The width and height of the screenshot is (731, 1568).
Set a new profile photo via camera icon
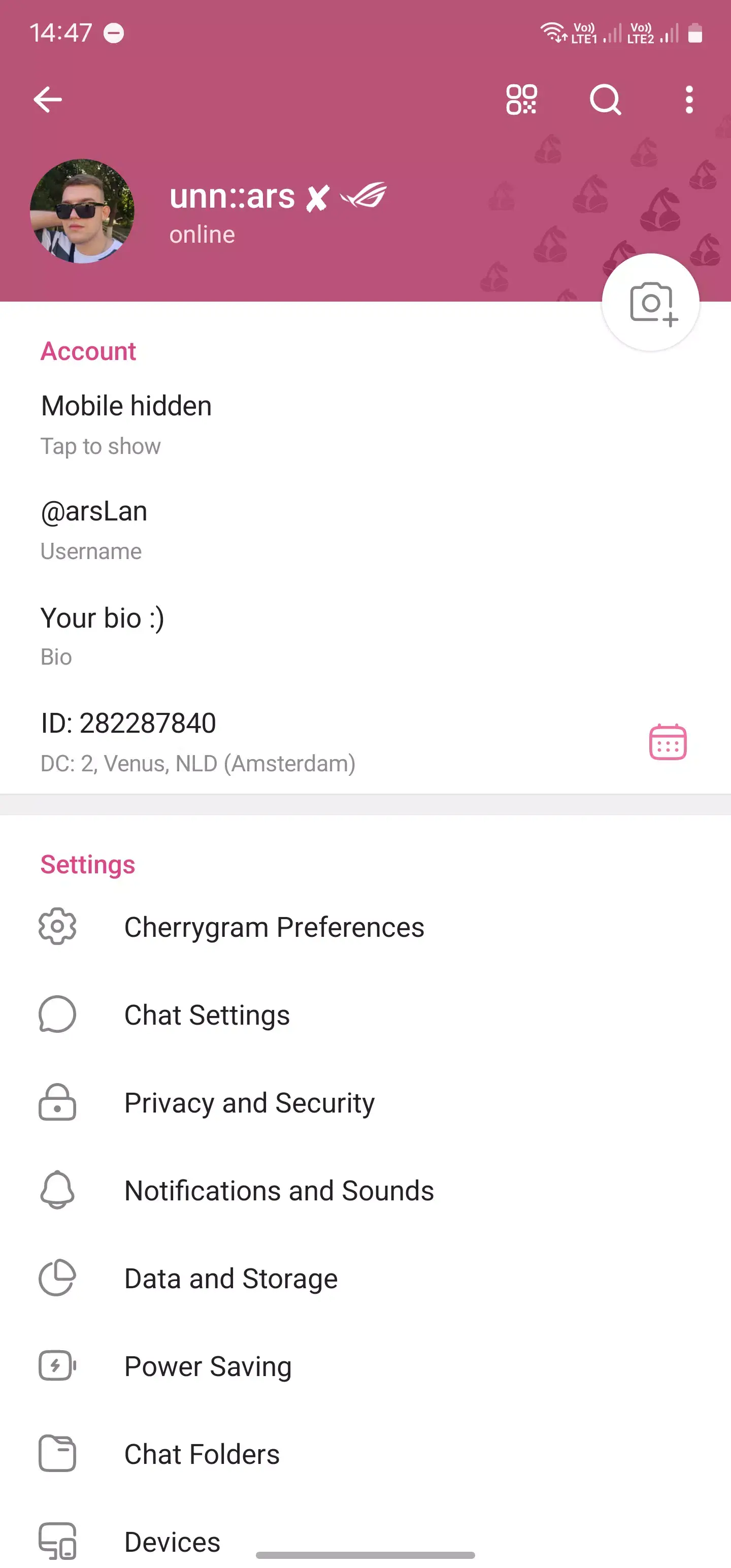tap(650, 303)
